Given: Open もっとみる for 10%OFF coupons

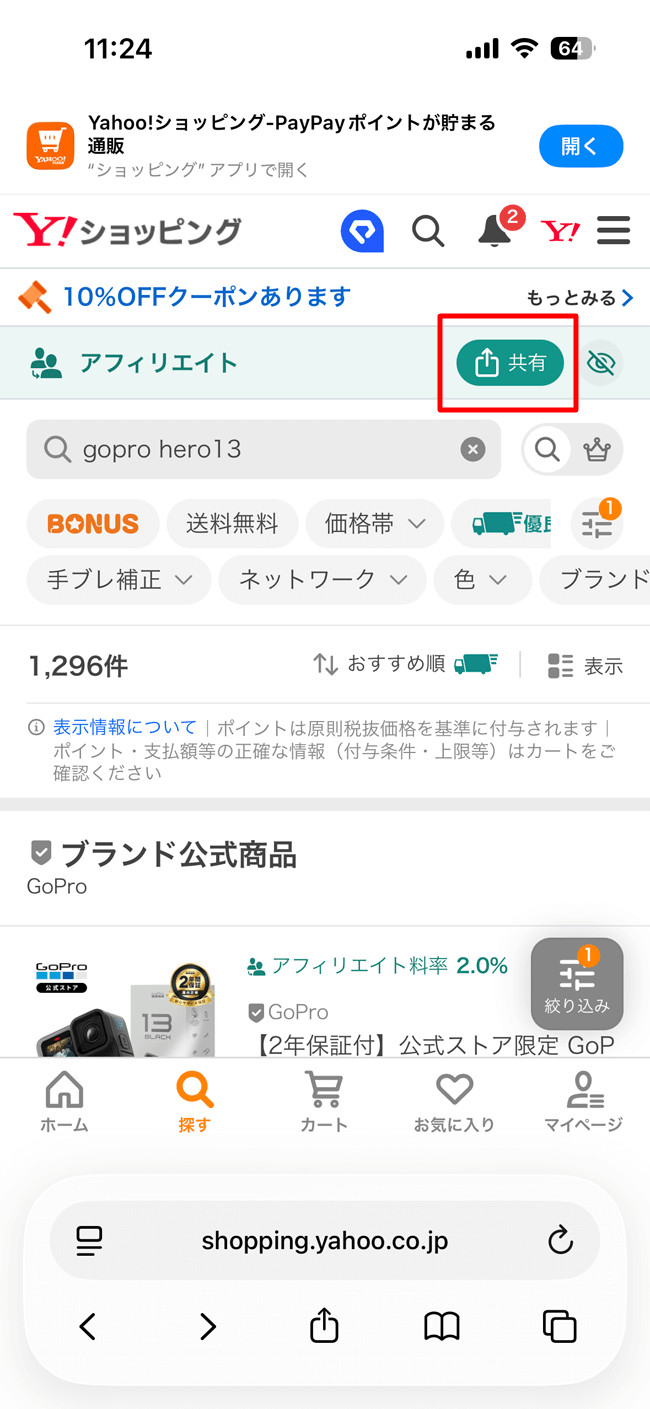Looking at the screenshot, I should pyautogui.click(x=579, y=298).
